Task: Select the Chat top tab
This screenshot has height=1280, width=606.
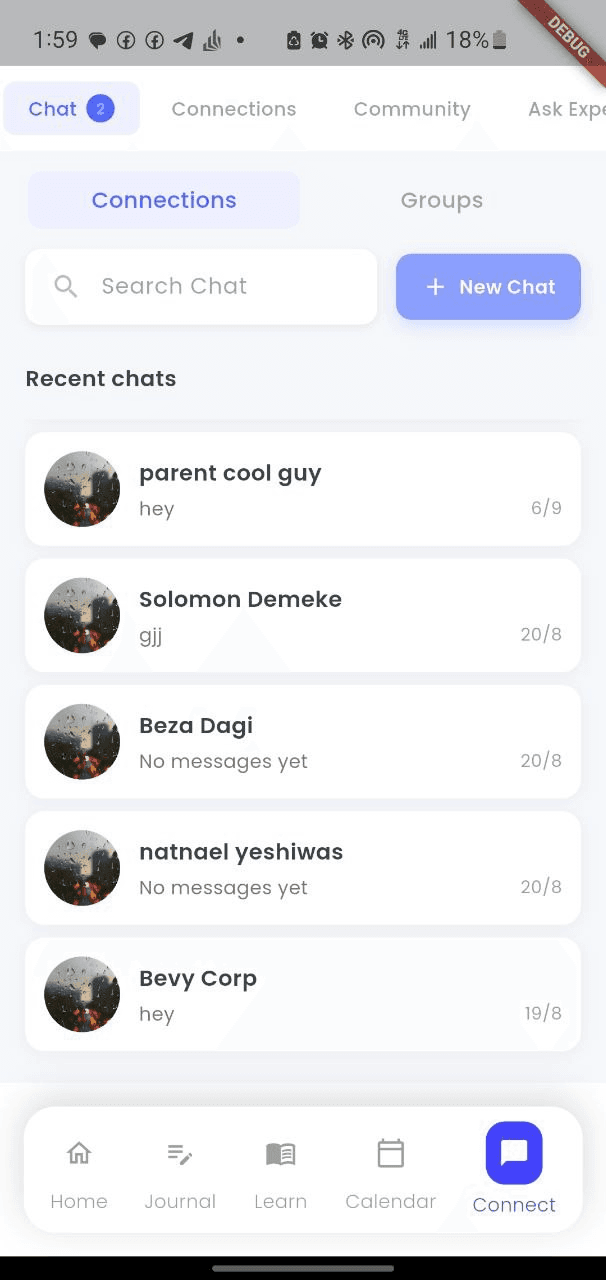Action: click(x=70, y=109)
